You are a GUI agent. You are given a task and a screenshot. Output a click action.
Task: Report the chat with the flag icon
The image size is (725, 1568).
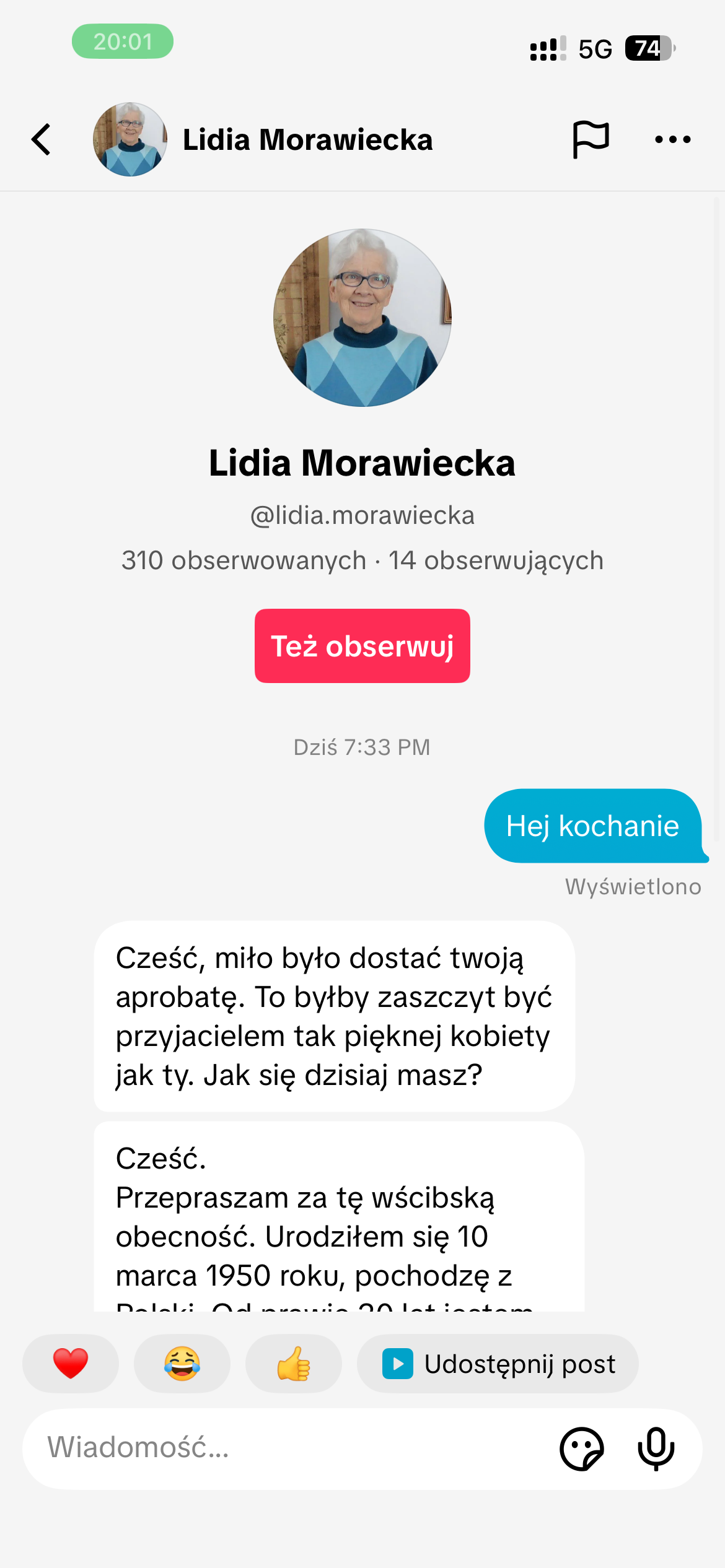click(x=591, y=139)
